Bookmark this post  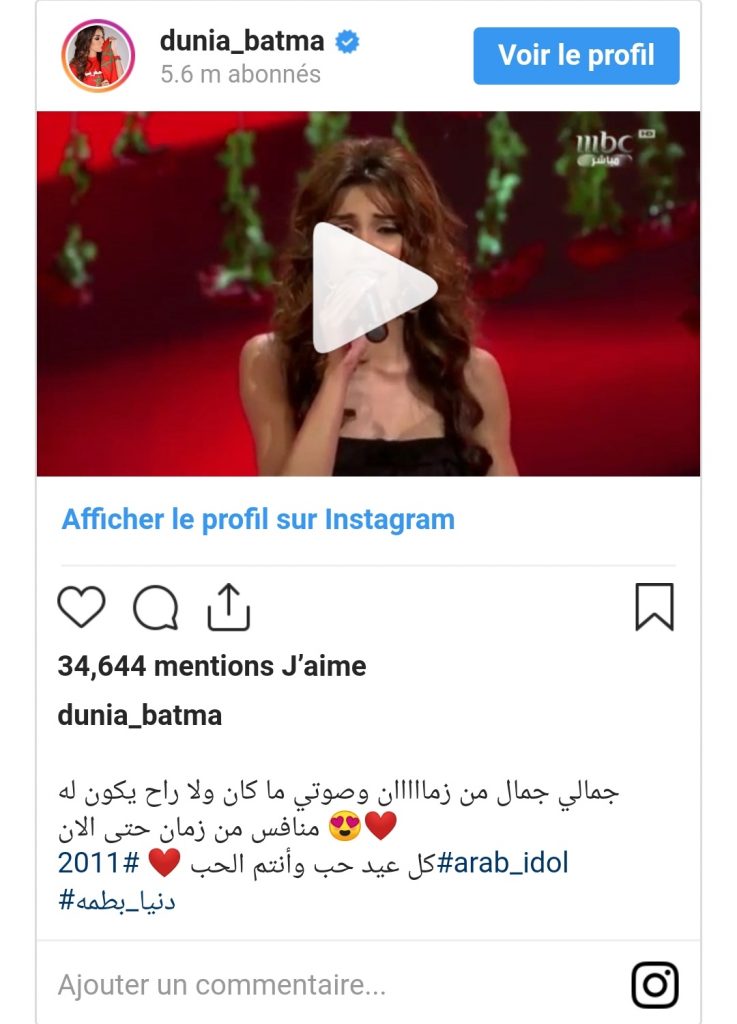[x=655, y=607]
